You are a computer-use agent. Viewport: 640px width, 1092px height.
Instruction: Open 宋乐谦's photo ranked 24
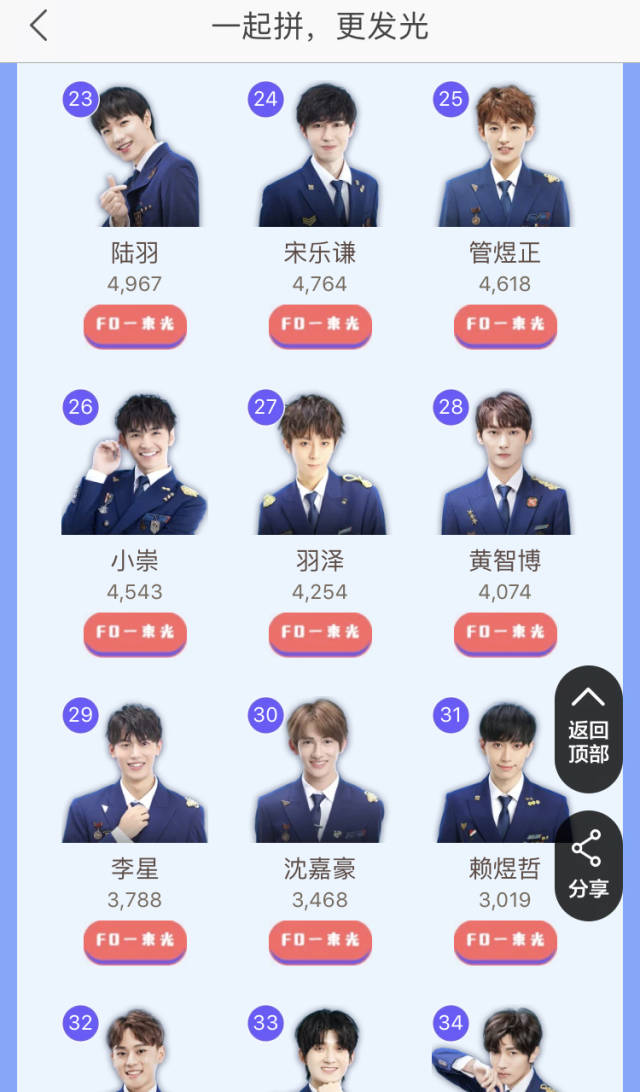coord(320,158)
